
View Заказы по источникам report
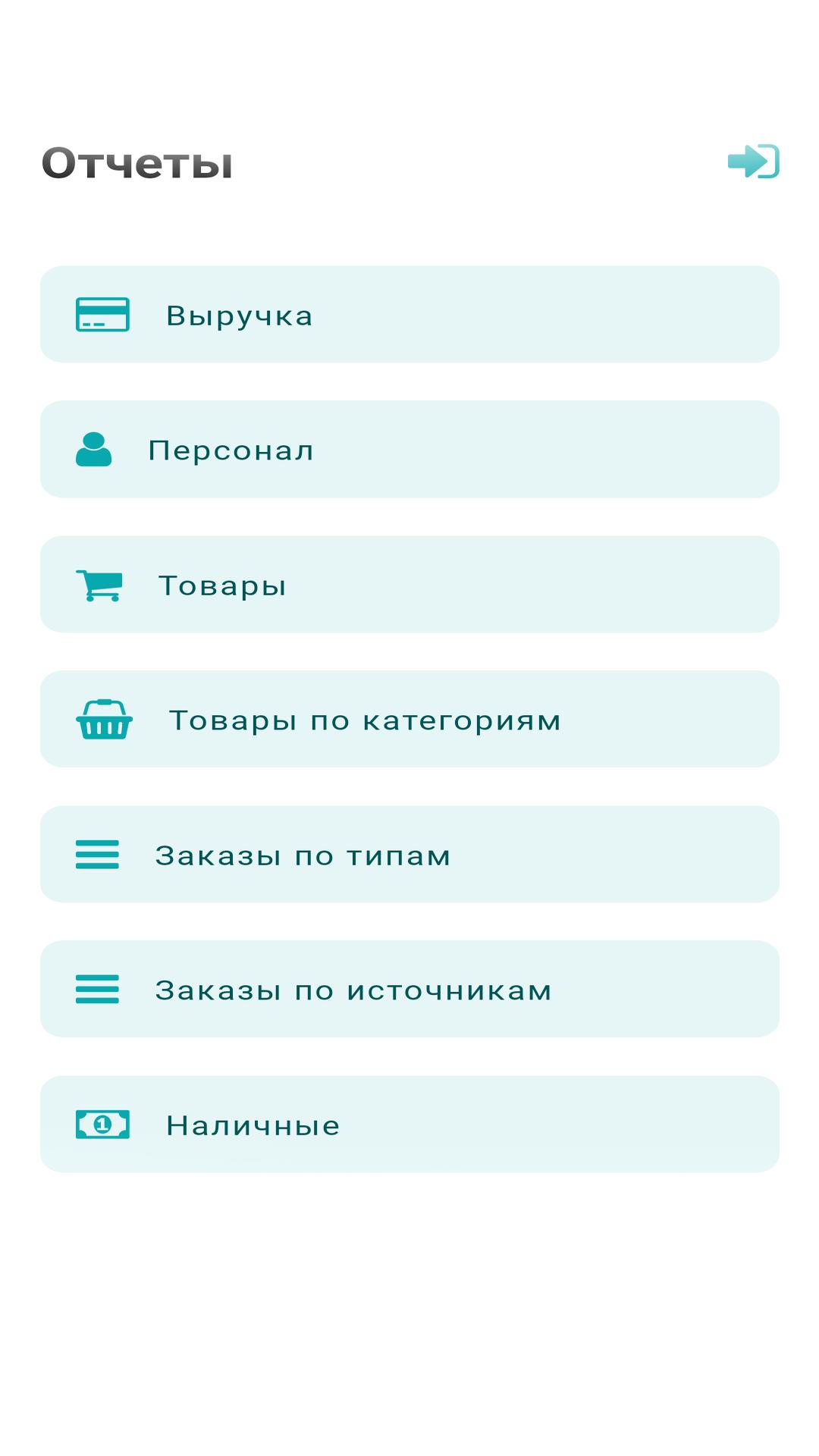click(409, 990)
